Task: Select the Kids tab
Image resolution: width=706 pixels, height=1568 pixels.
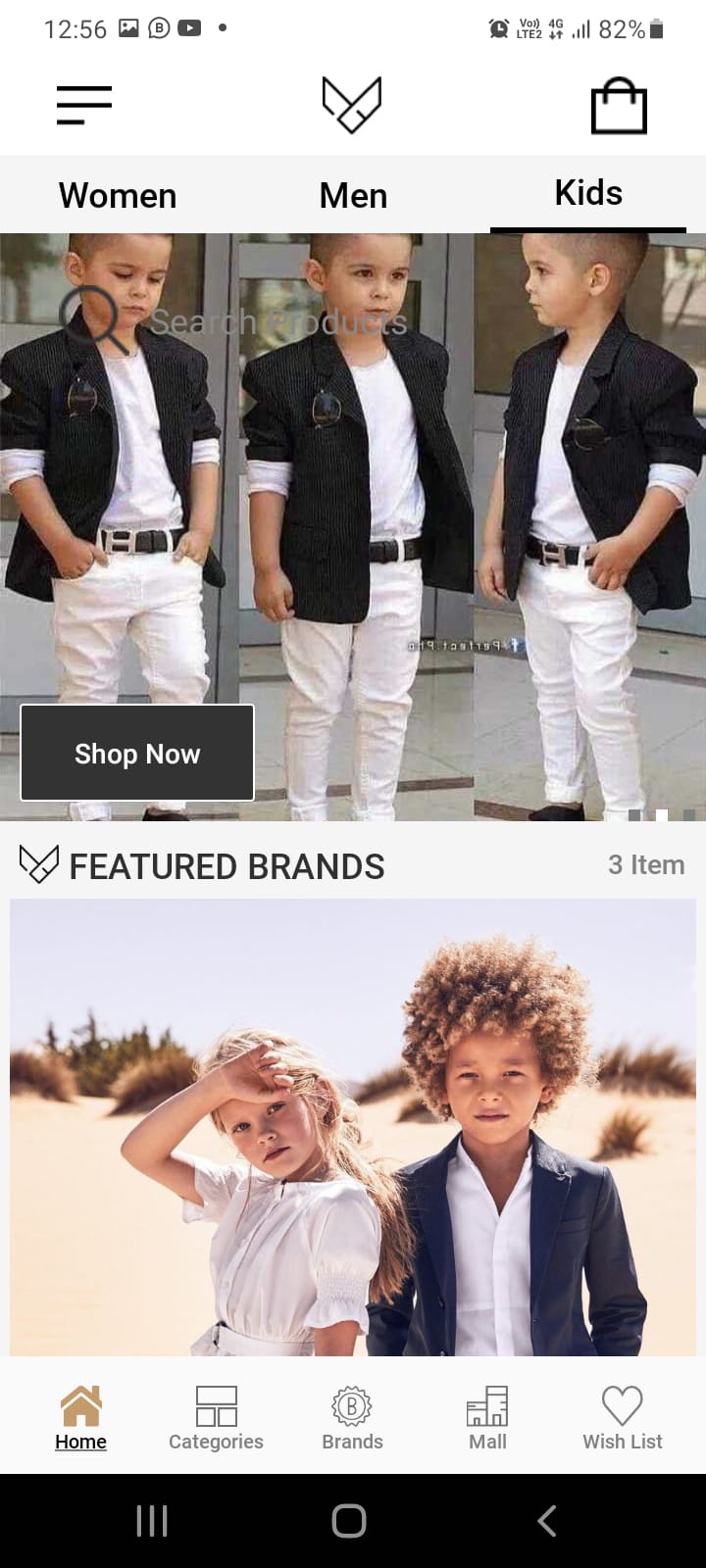Action: 588,193
